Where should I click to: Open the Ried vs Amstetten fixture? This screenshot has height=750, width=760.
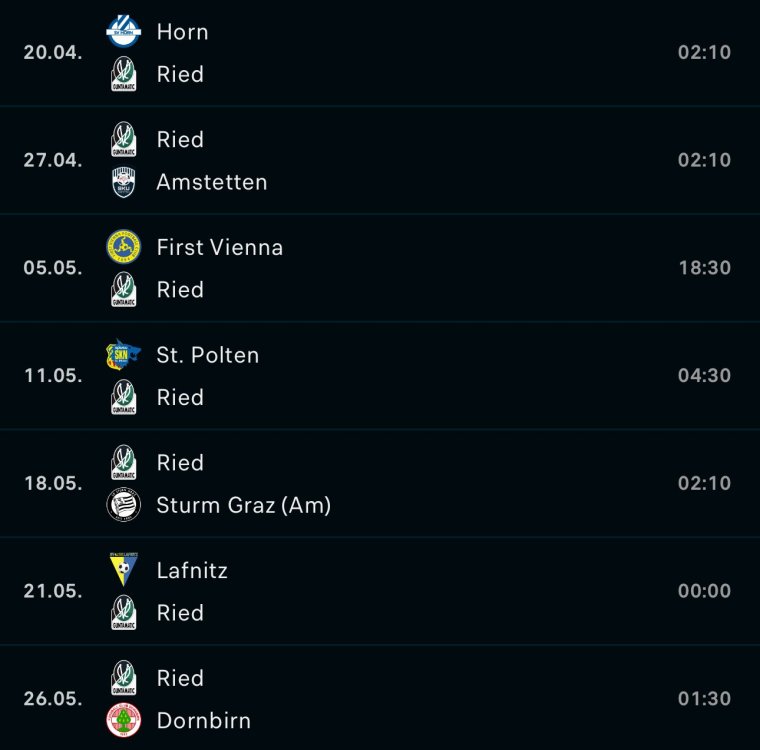tap(380, 160)
